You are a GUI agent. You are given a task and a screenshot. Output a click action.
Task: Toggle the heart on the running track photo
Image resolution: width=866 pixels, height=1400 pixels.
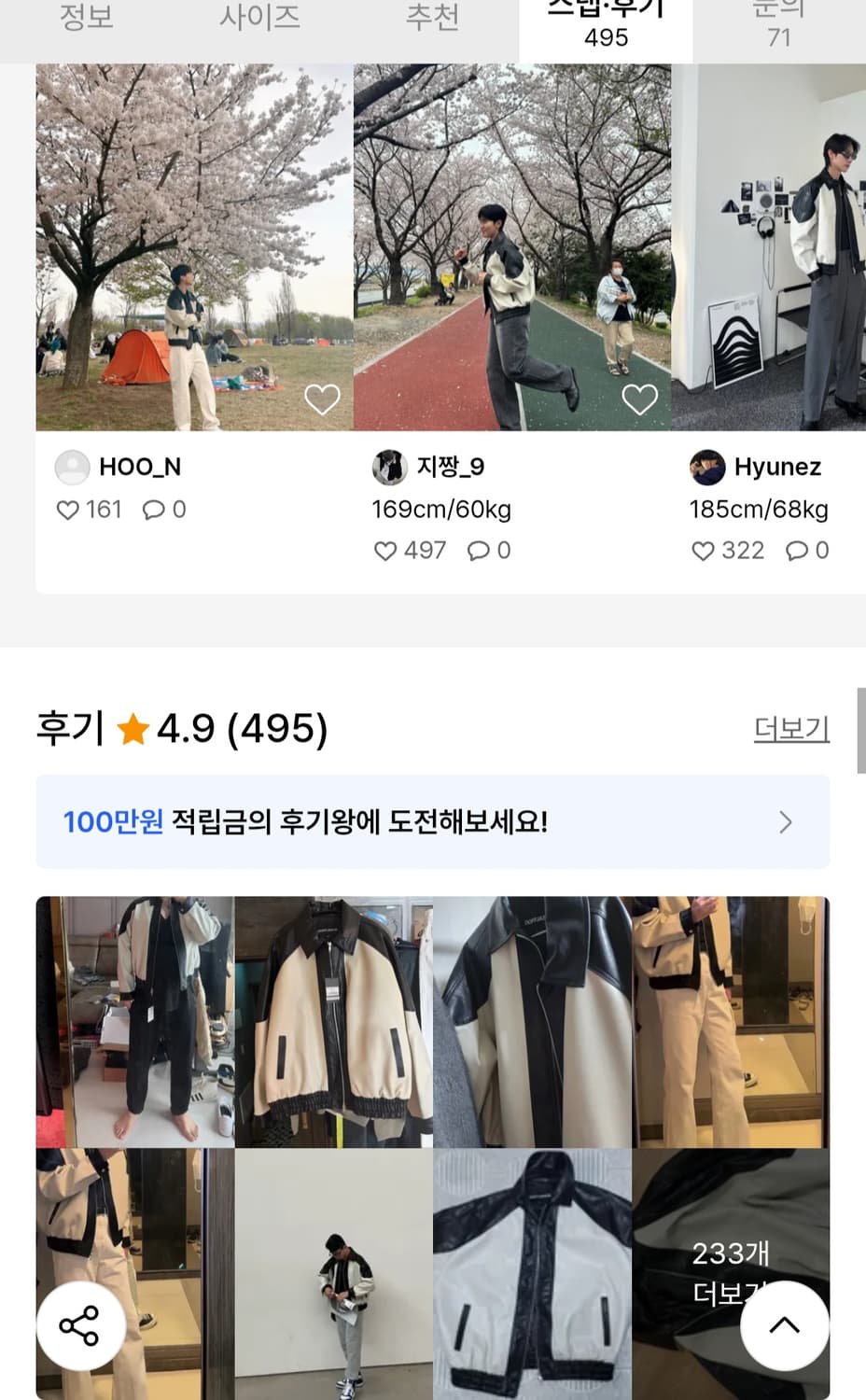click(x=641, y=398)
